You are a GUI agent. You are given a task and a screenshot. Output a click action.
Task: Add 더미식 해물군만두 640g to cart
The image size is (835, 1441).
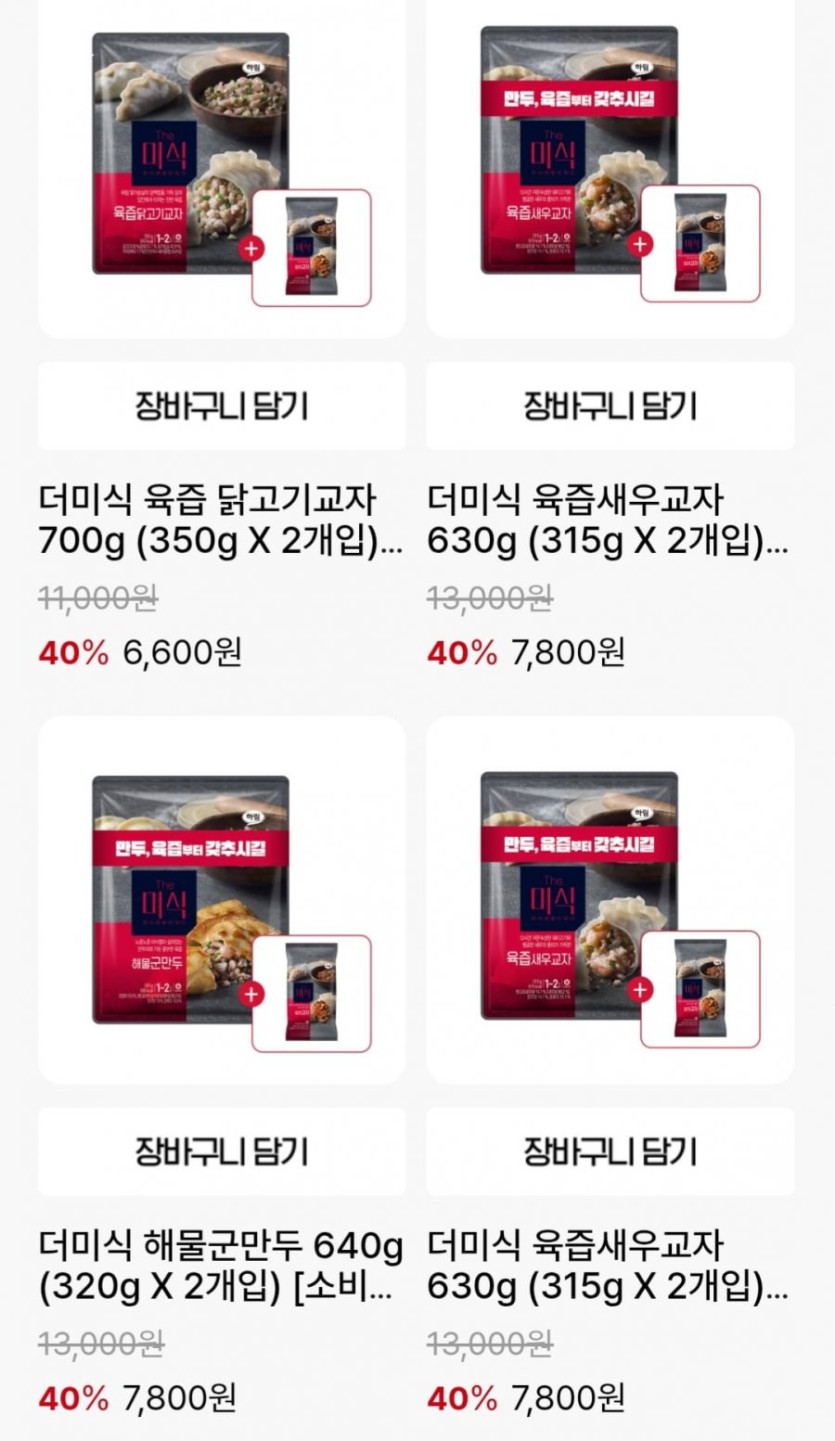click(x=221, y=1152)
